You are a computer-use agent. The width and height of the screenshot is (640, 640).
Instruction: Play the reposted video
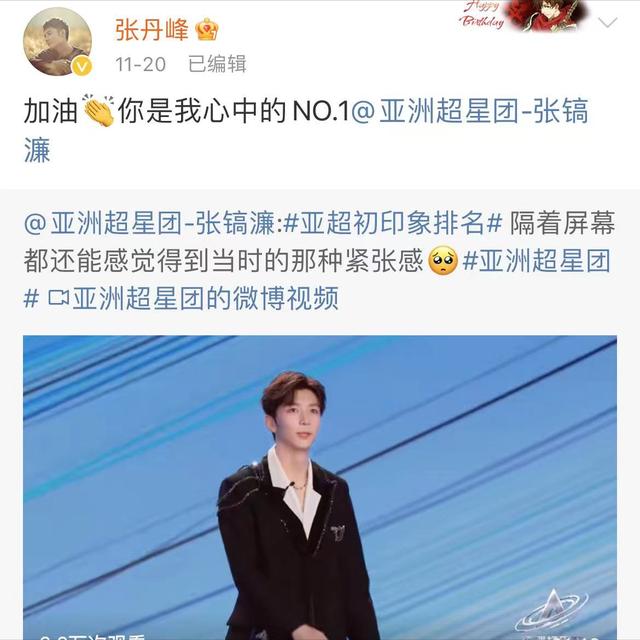coord(320,490)
